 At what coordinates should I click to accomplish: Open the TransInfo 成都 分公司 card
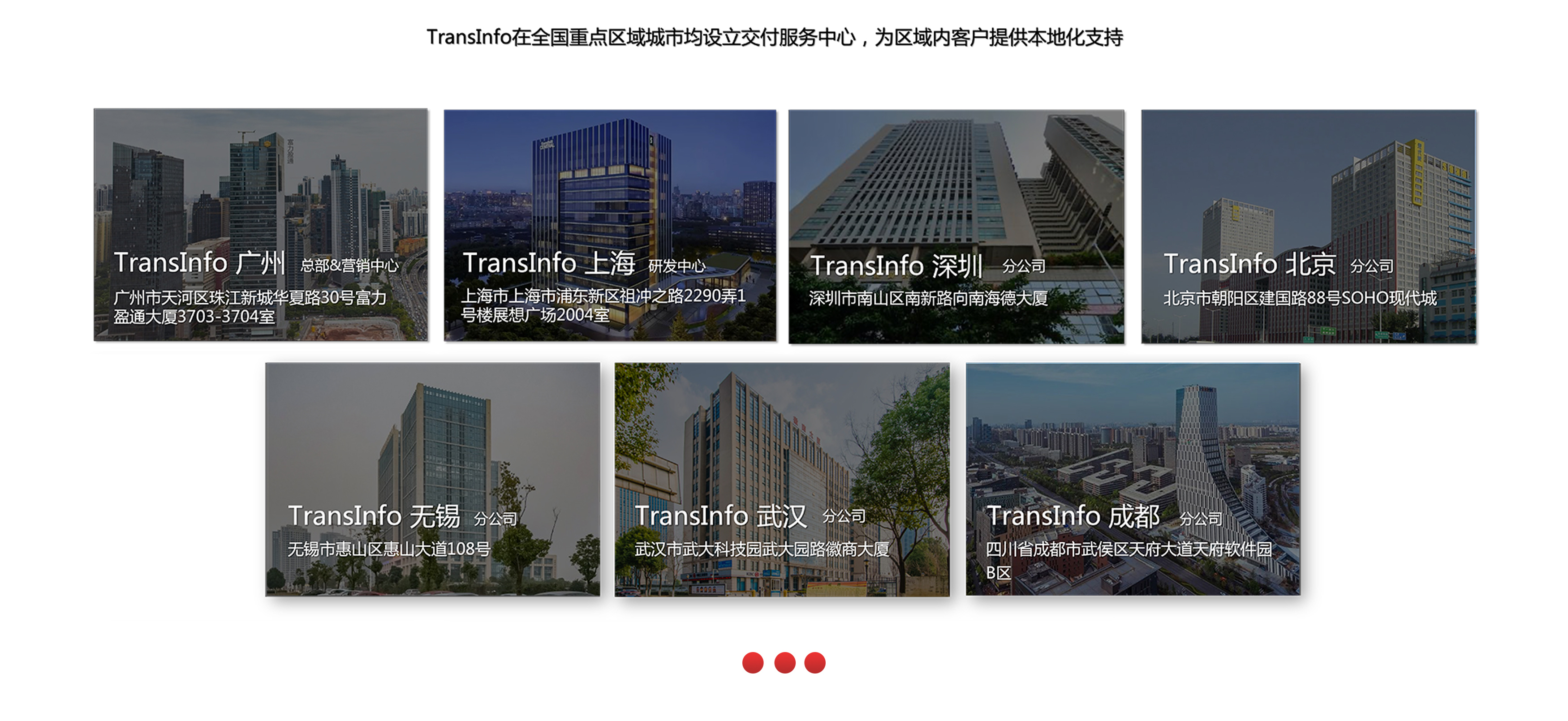coord(1133,480)
